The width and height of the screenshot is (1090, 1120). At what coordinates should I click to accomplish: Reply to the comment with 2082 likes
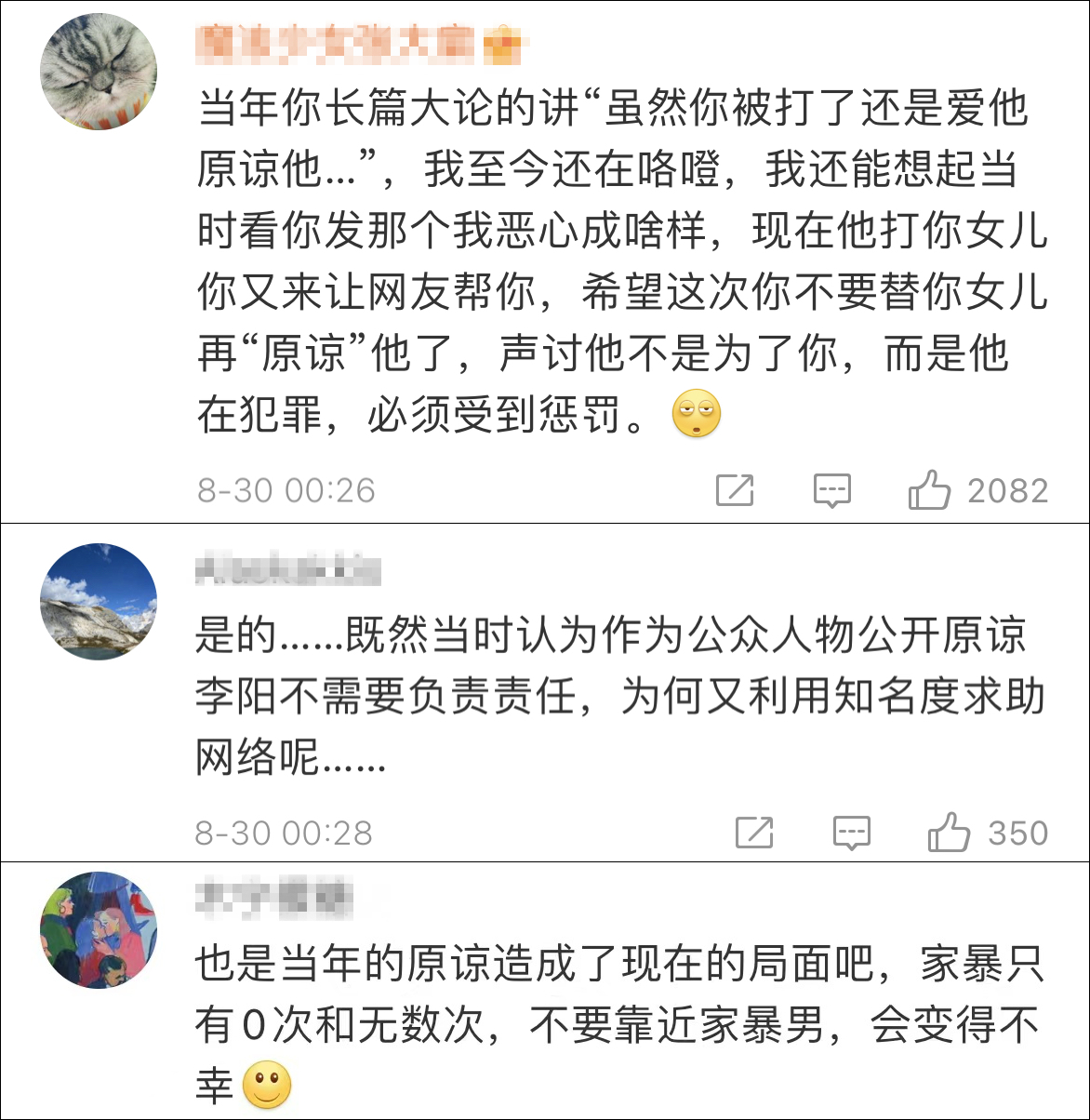[x=831, y=489]
